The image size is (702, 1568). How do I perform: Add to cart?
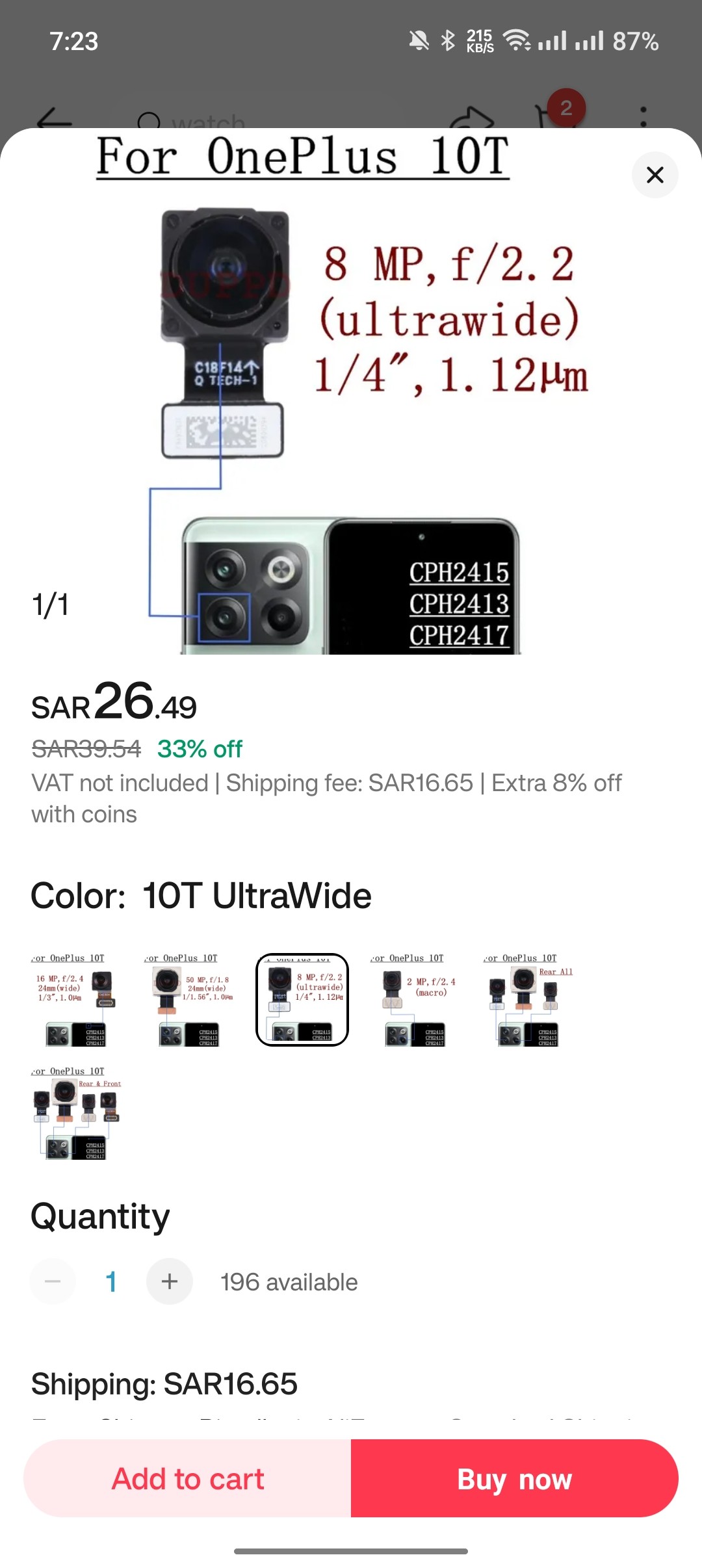click(x=188, y=1479)
